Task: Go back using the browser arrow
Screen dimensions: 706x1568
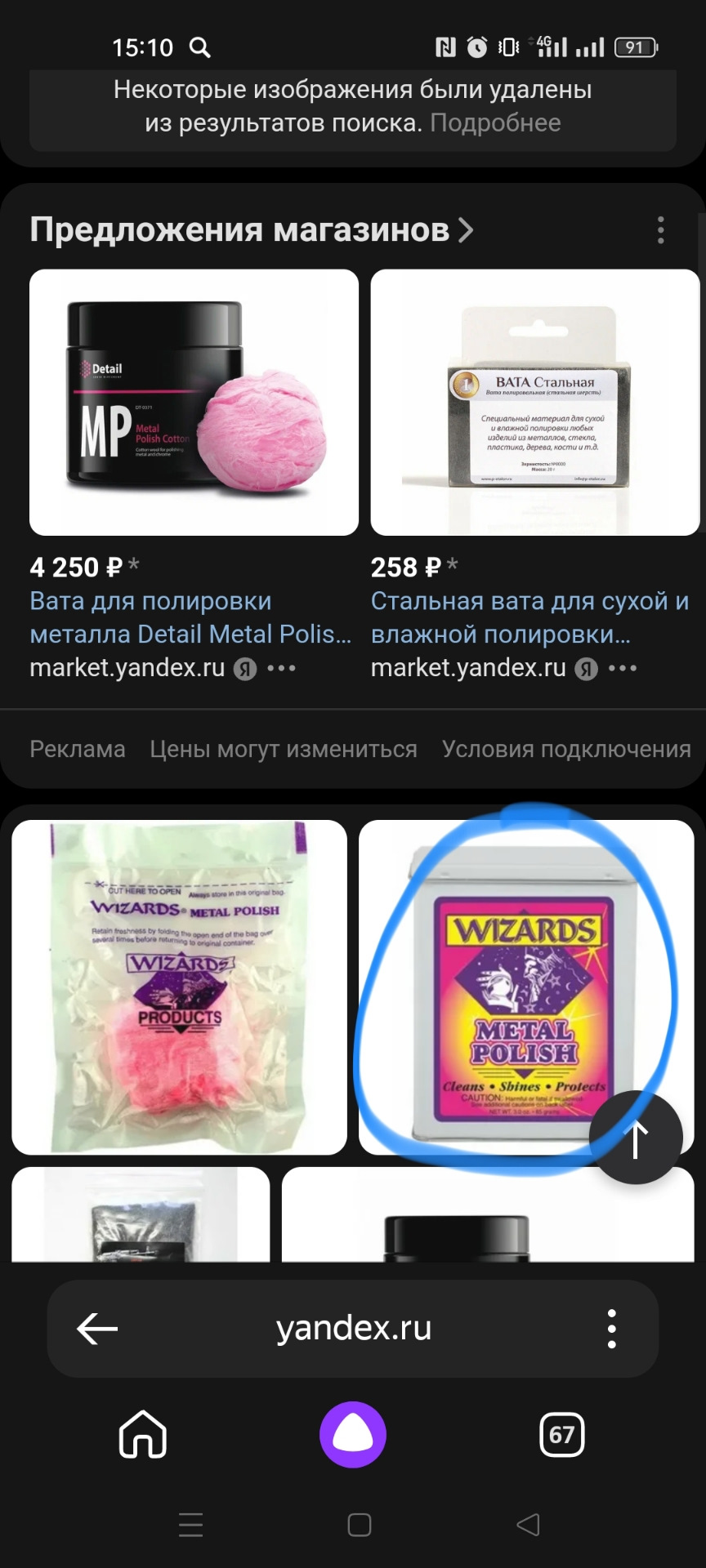Action: [97, 1329]
